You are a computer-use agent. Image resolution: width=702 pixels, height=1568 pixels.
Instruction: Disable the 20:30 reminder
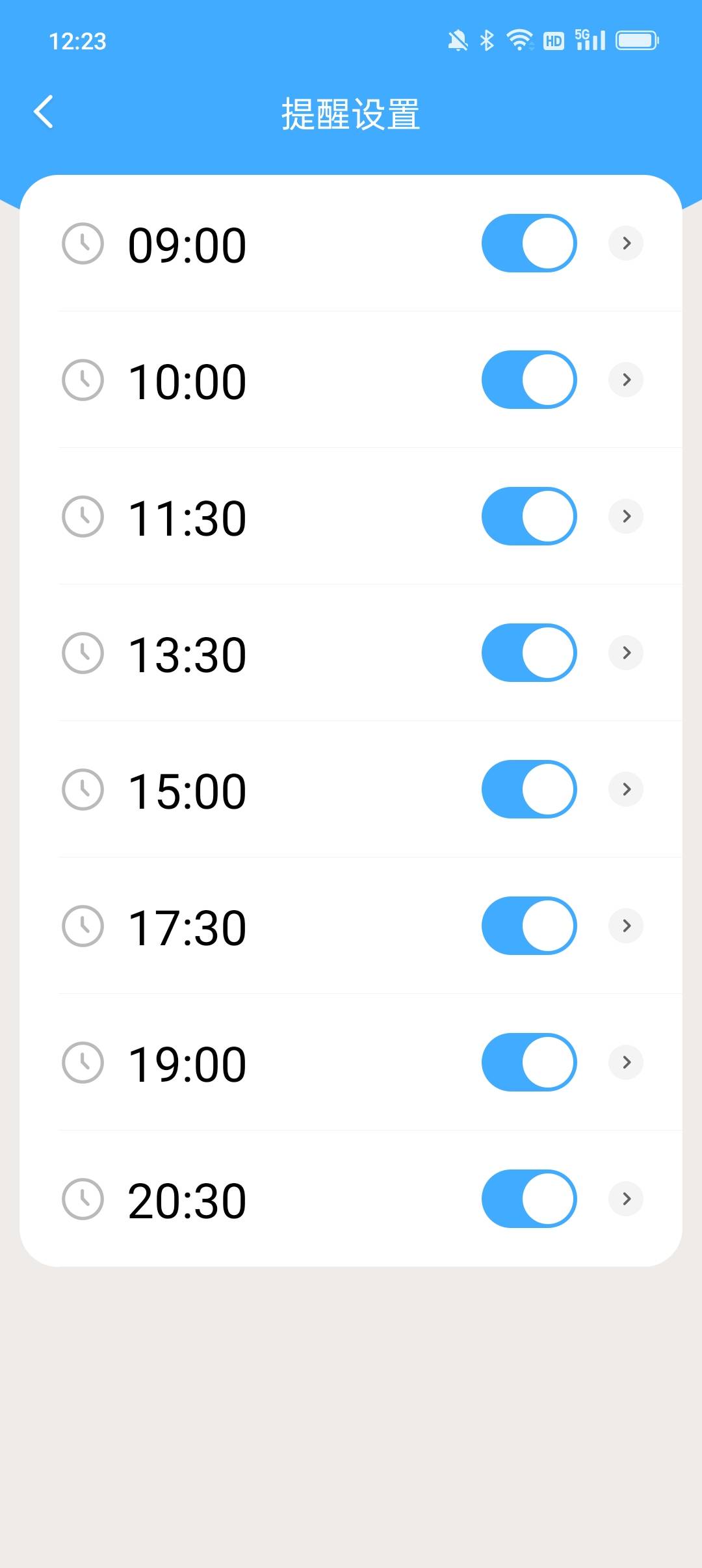tap(529, 1199)
